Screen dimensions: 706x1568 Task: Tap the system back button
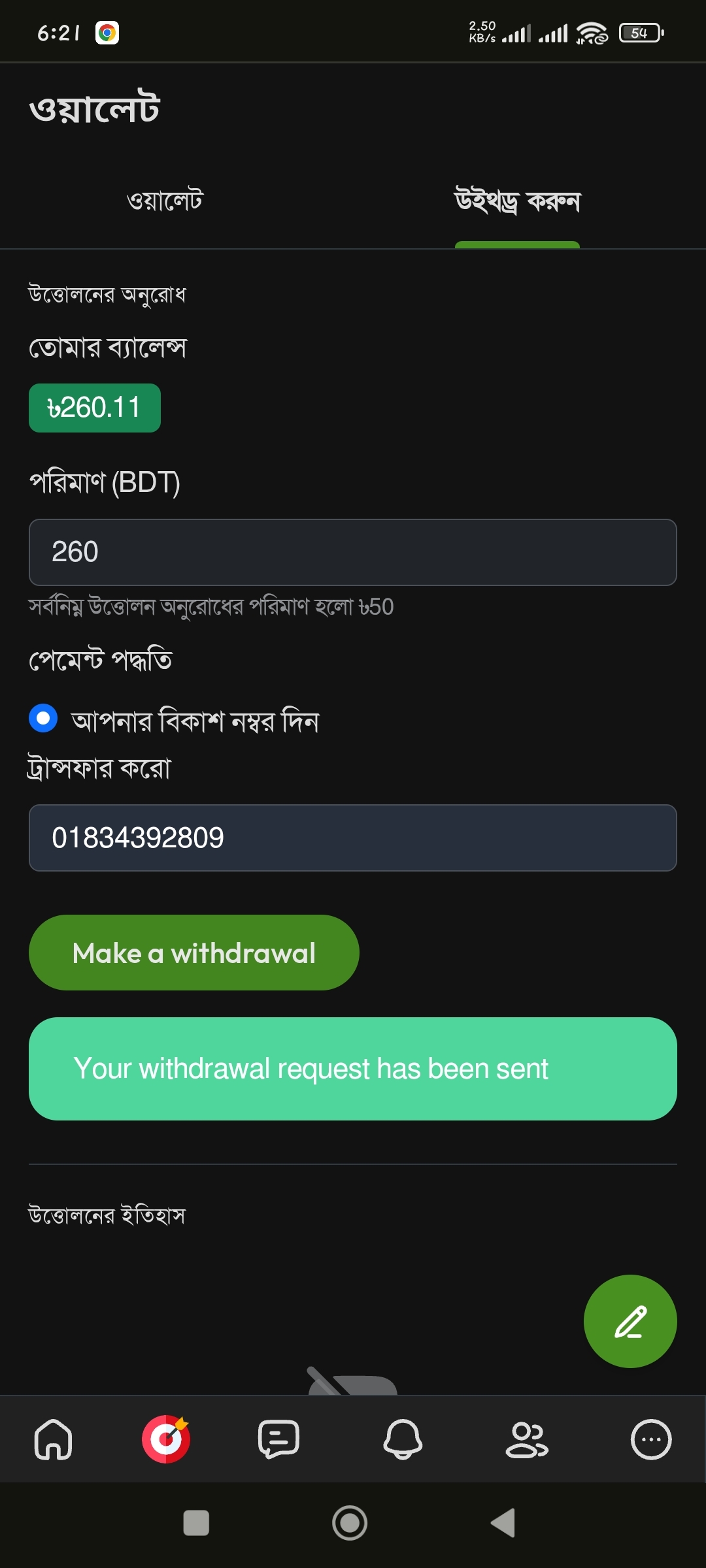coord(503,1523)
